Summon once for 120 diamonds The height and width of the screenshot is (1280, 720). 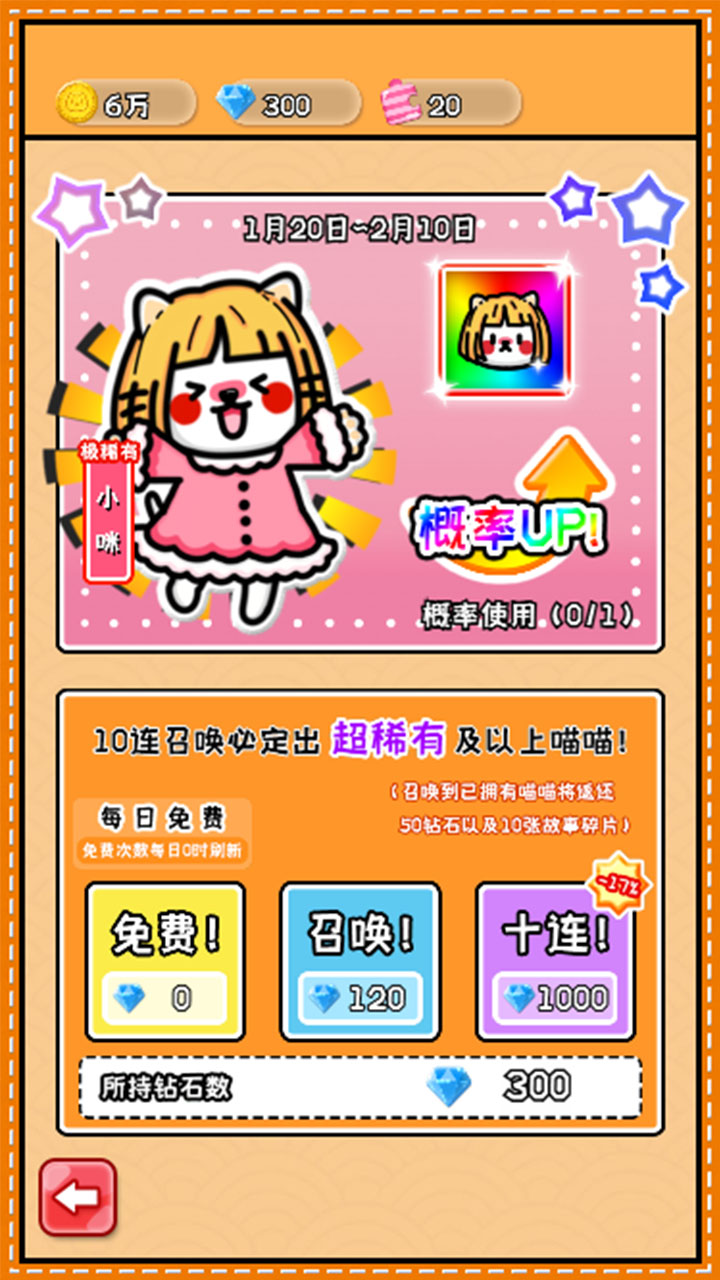point(360,960)
